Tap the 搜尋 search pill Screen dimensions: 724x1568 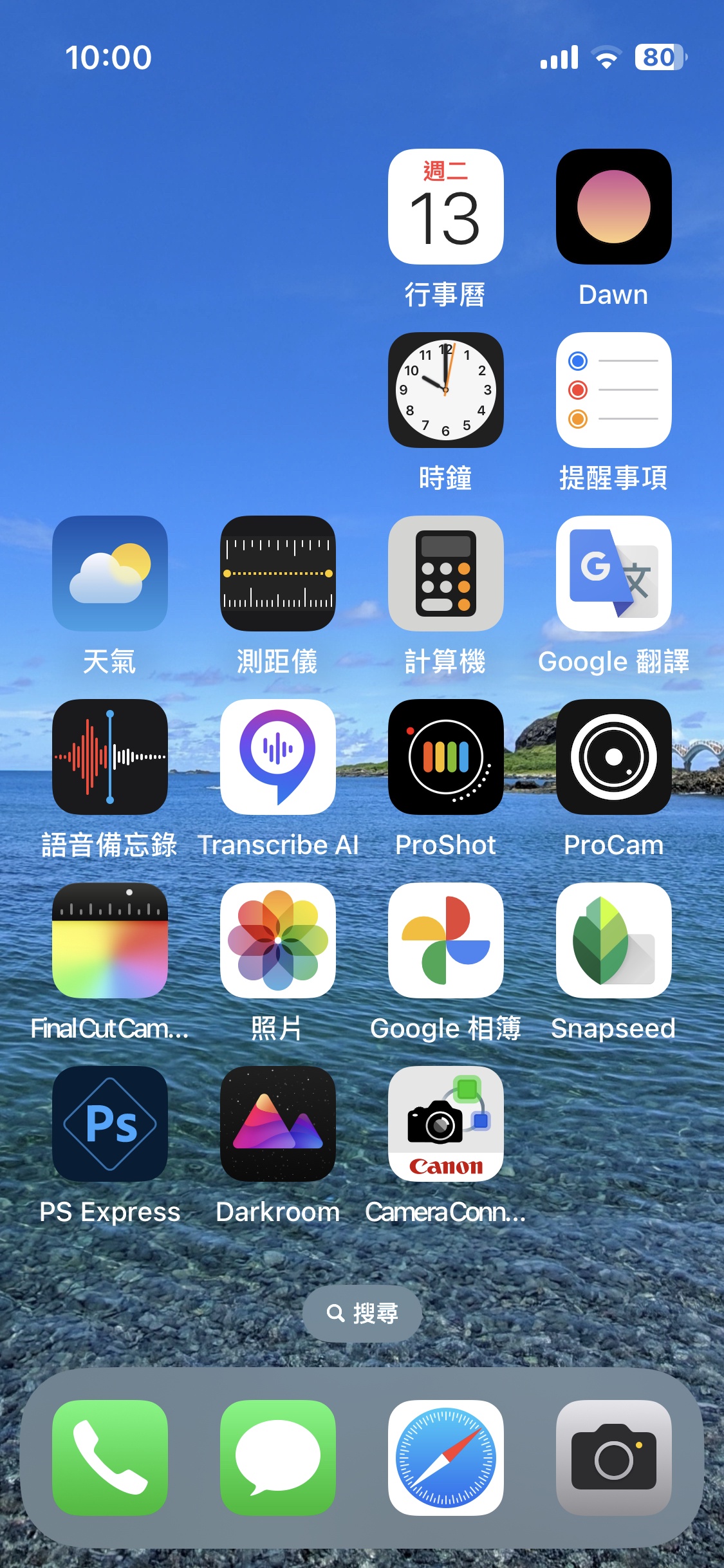(x=362, y=1313)
